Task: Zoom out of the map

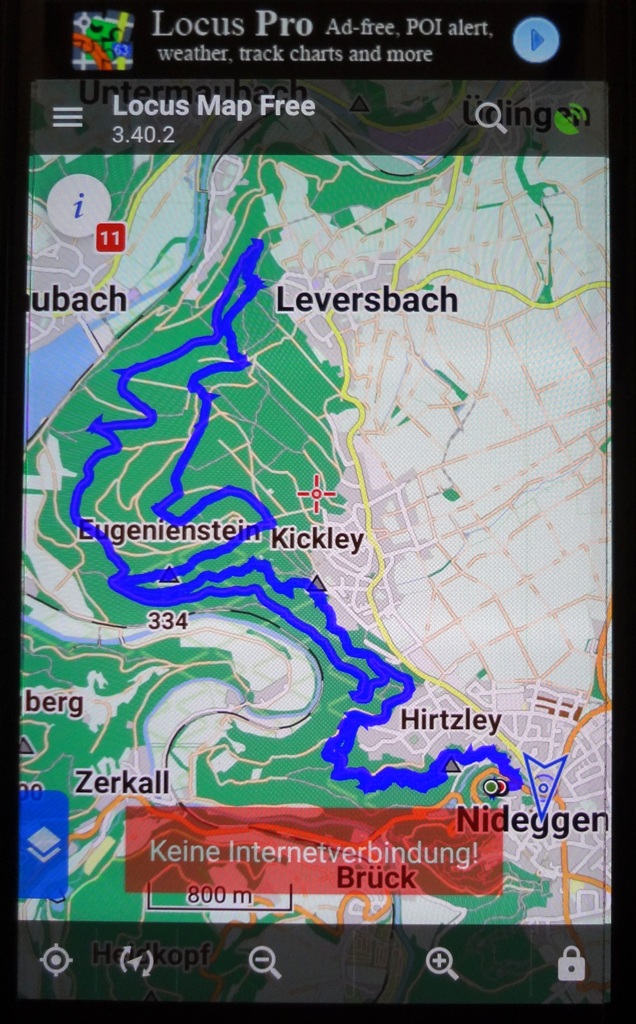Action: 264,961
